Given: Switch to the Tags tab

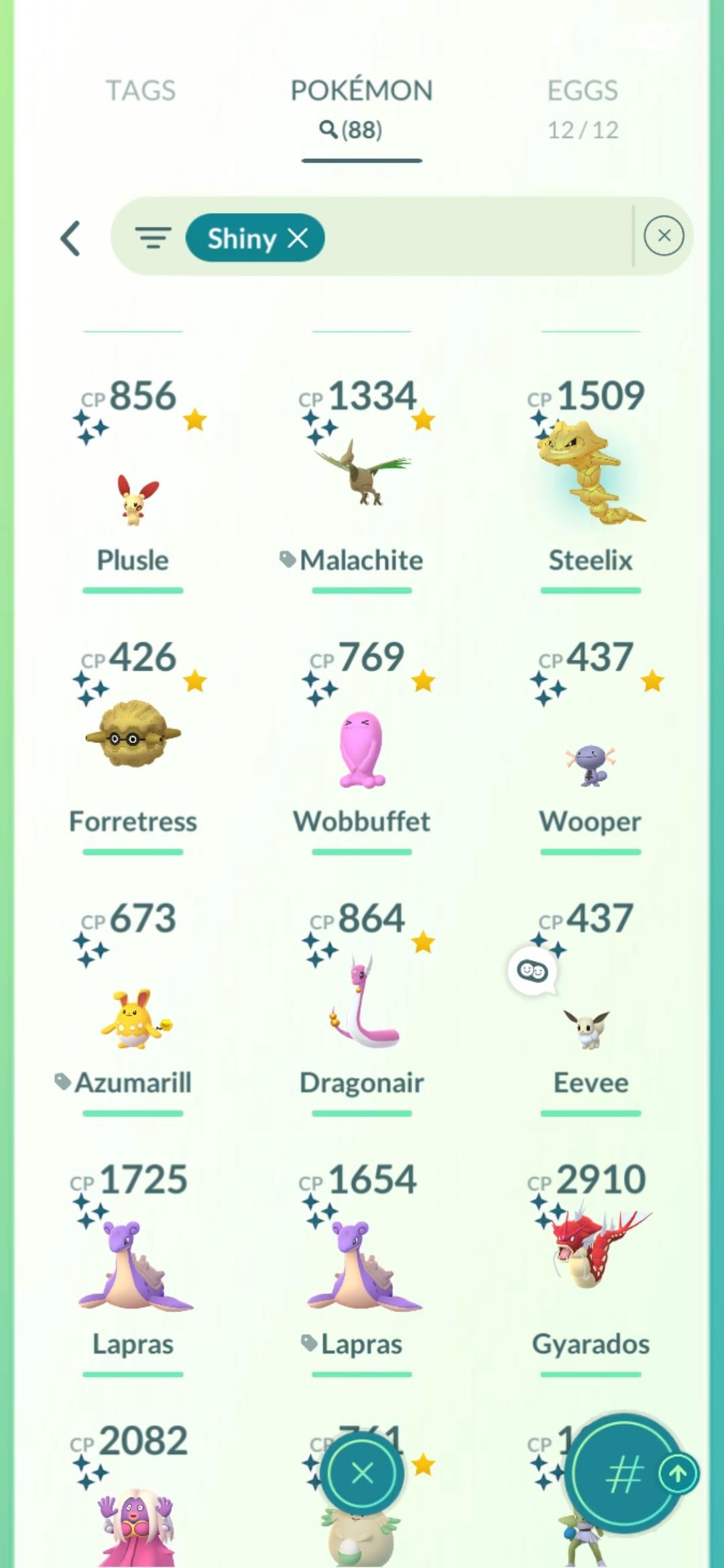Looking at the screenshot, I should tap(141, 90).
